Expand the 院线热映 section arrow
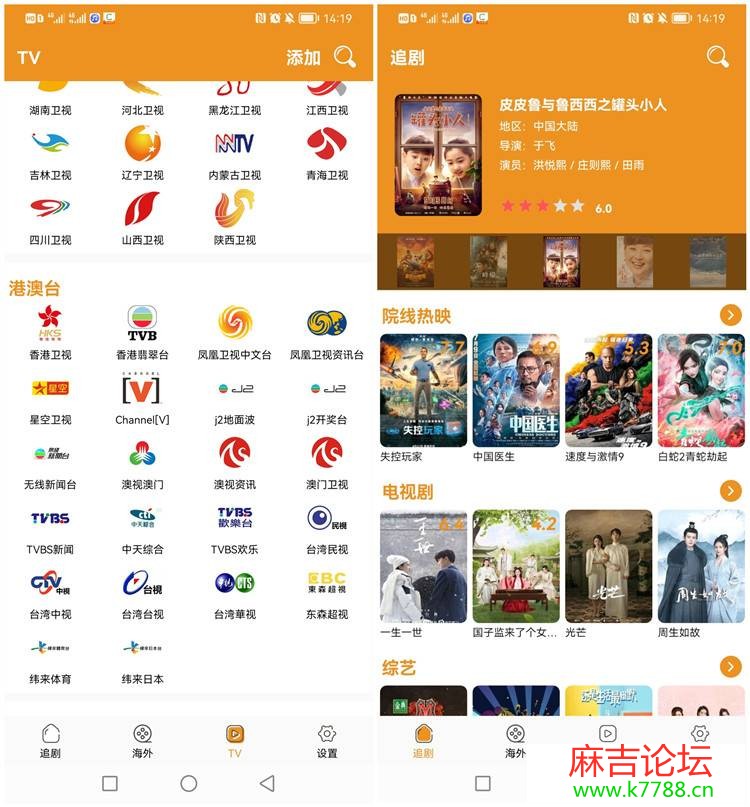750x807 pixels. (731, 316)
